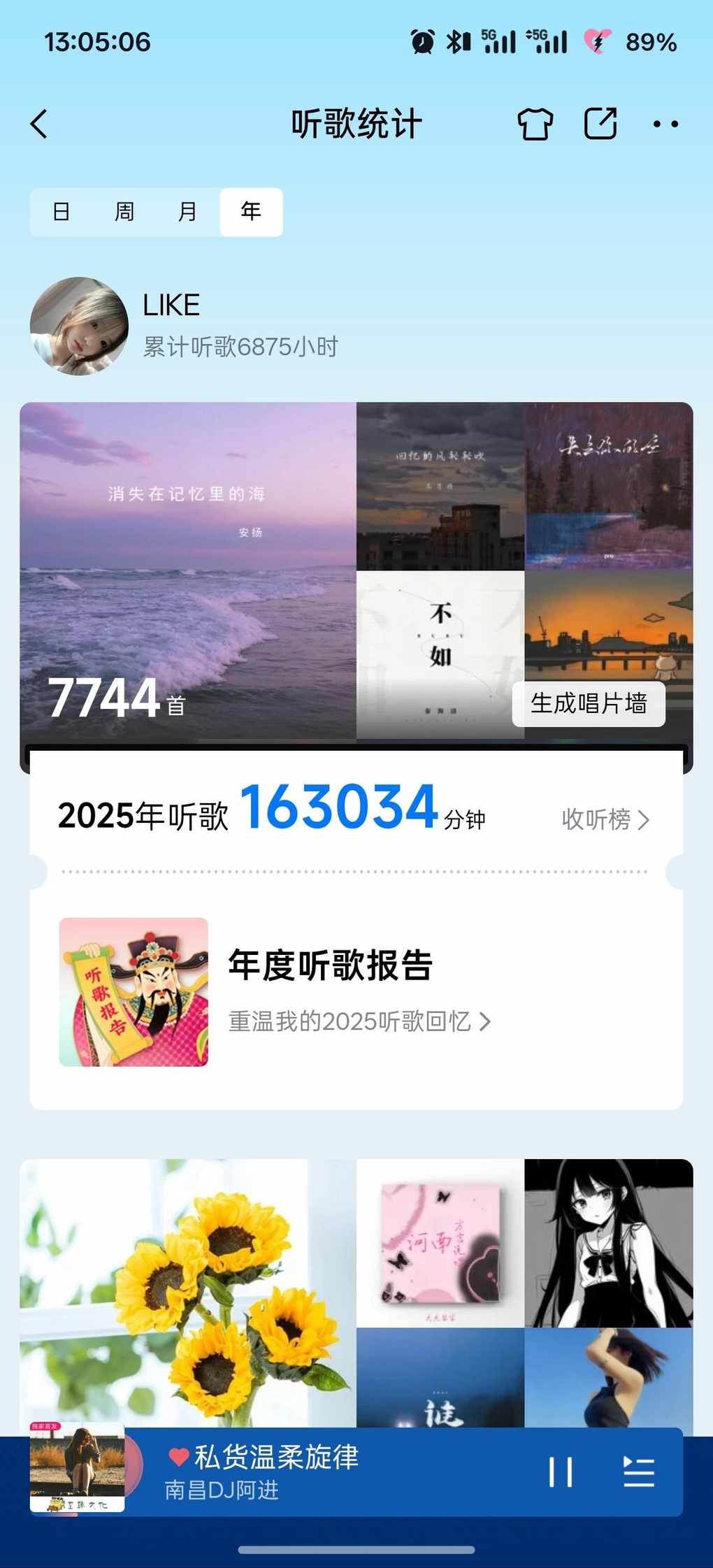The image size is (713, 1568).
Task: Open the skin theme shirt icon
Action: [x=535, y=124]
